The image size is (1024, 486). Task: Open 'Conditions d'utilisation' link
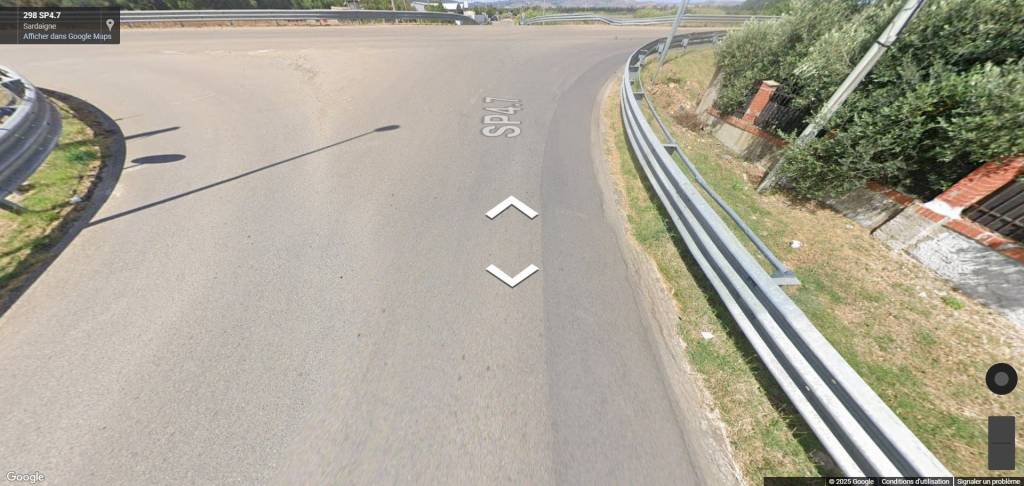[915, 481]
